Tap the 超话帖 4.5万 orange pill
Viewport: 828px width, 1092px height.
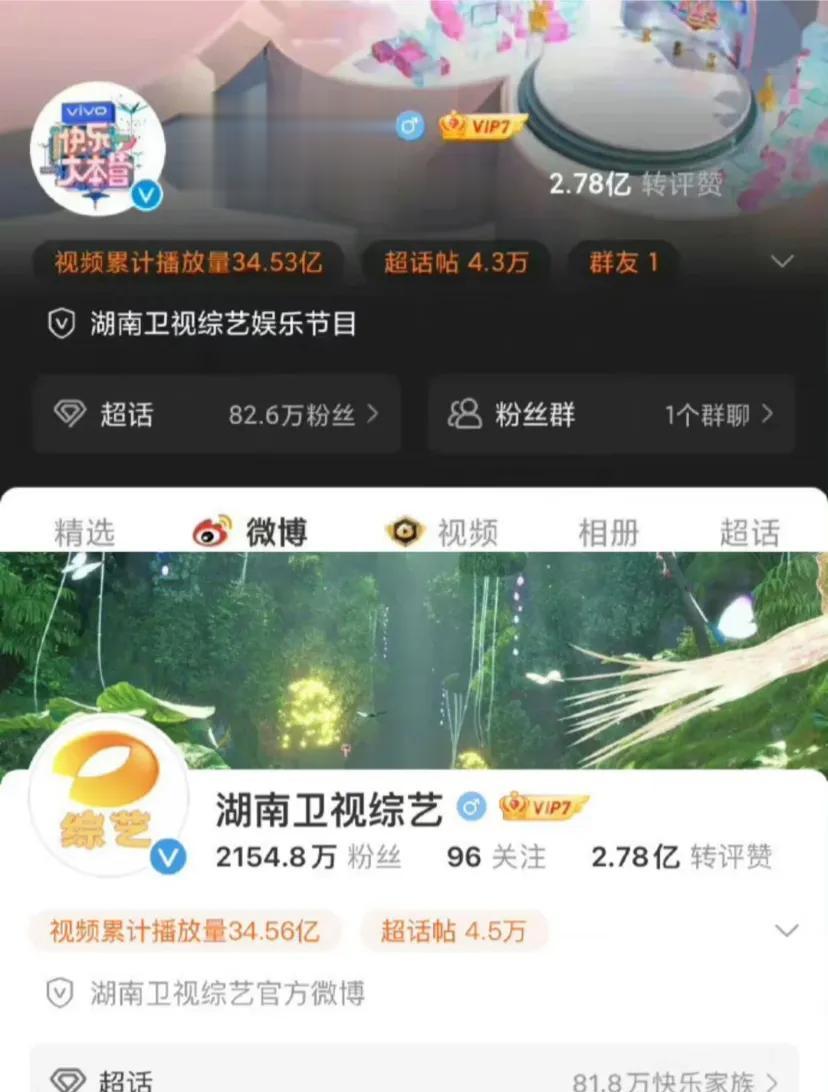coord(453,930)
